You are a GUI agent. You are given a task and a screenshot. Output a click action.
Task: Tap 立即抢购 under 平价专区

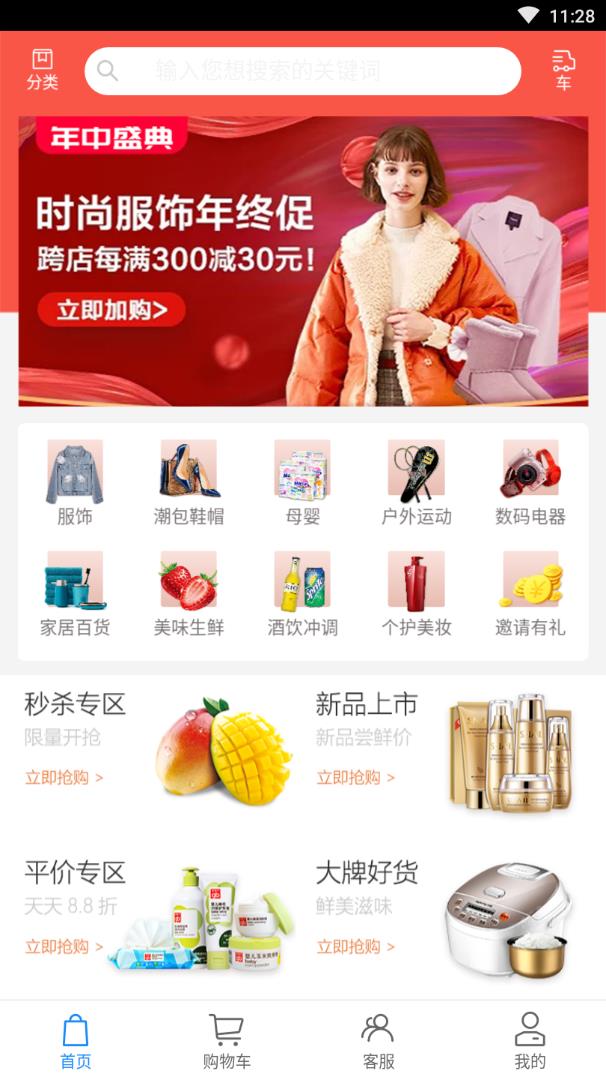[x=64, y=946]
